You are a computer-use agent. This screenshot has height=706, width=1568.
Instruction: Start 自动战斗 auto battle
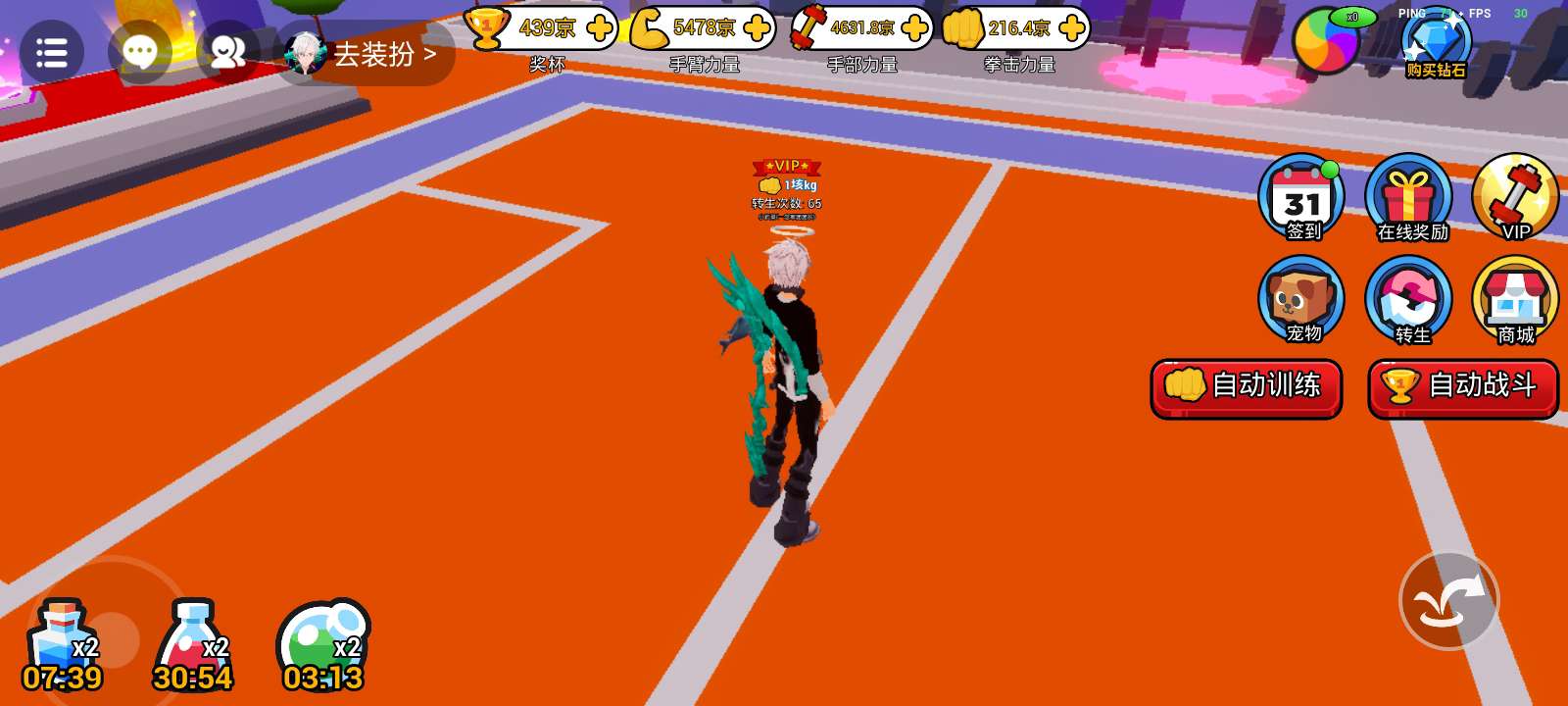tap(1462, 387)
